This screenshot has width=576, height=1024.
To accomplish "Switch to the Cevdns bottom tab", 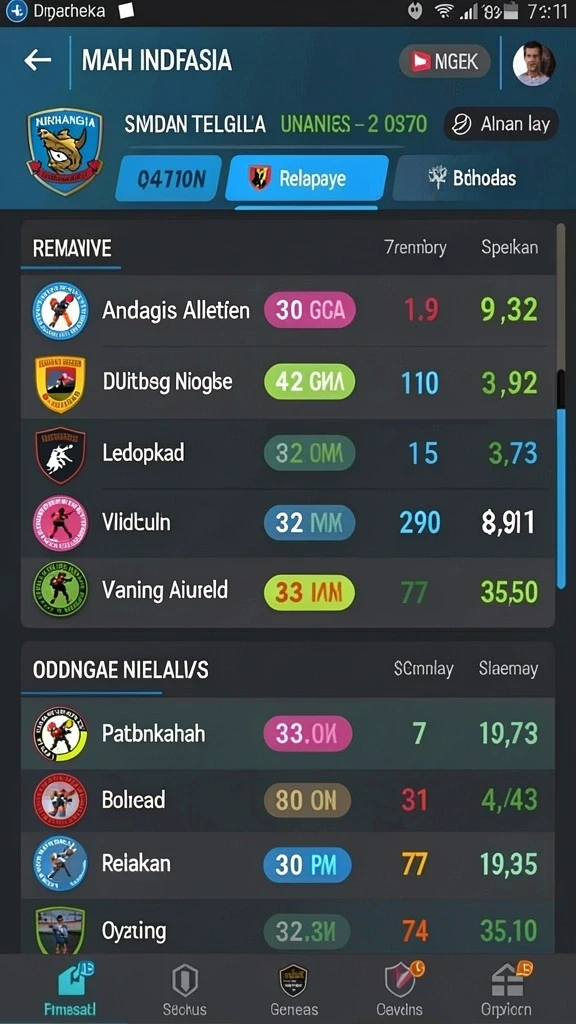I will pos(400,989).
